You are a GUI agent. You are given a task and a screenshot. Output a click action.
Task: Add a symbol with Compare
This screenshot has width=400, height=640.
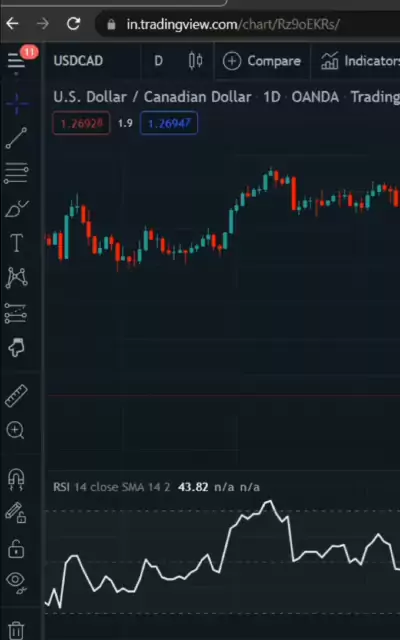point(262,61)
